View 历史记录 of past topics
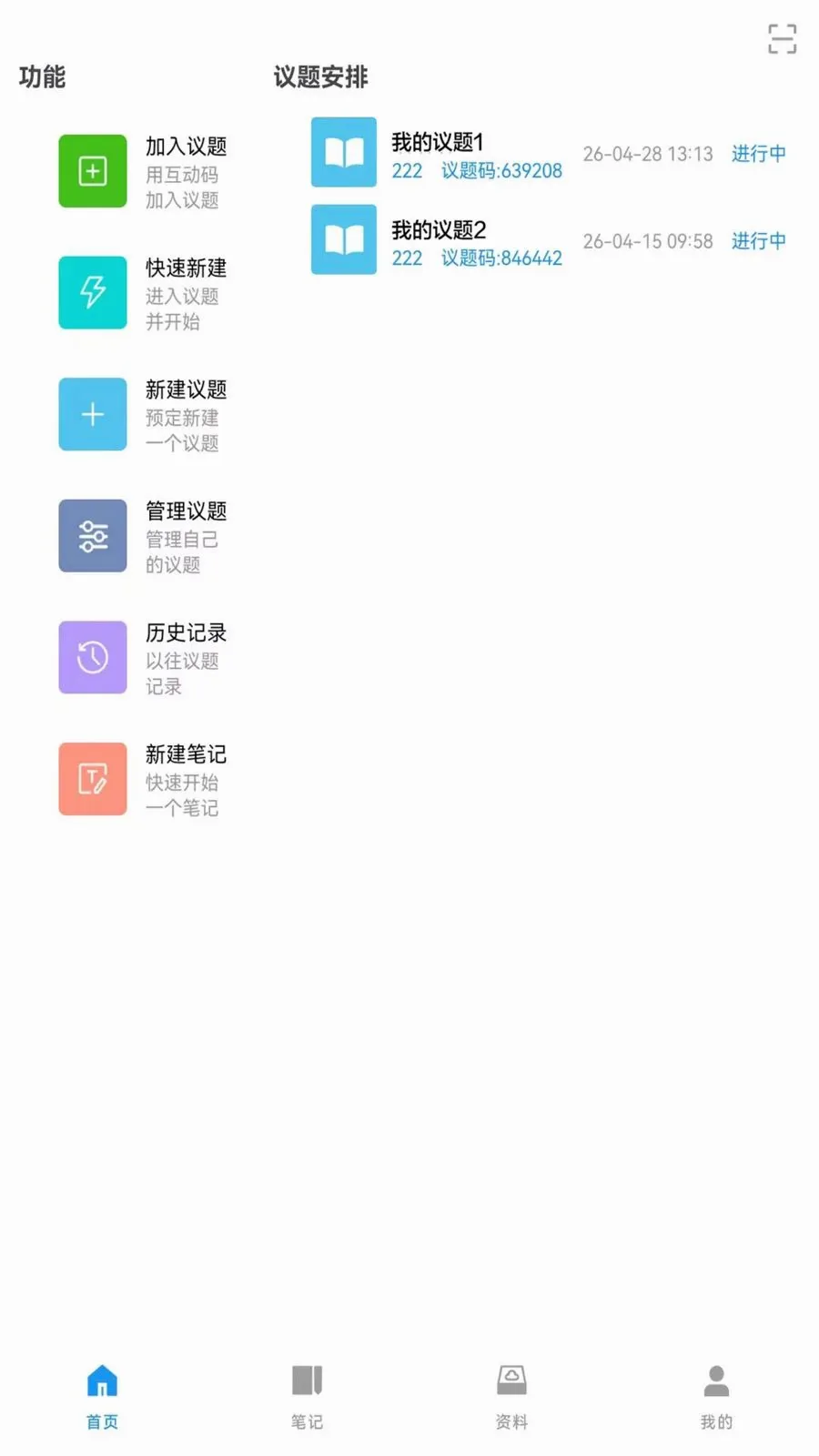Viewport: 819px width, 1456px height. point(144,658)
